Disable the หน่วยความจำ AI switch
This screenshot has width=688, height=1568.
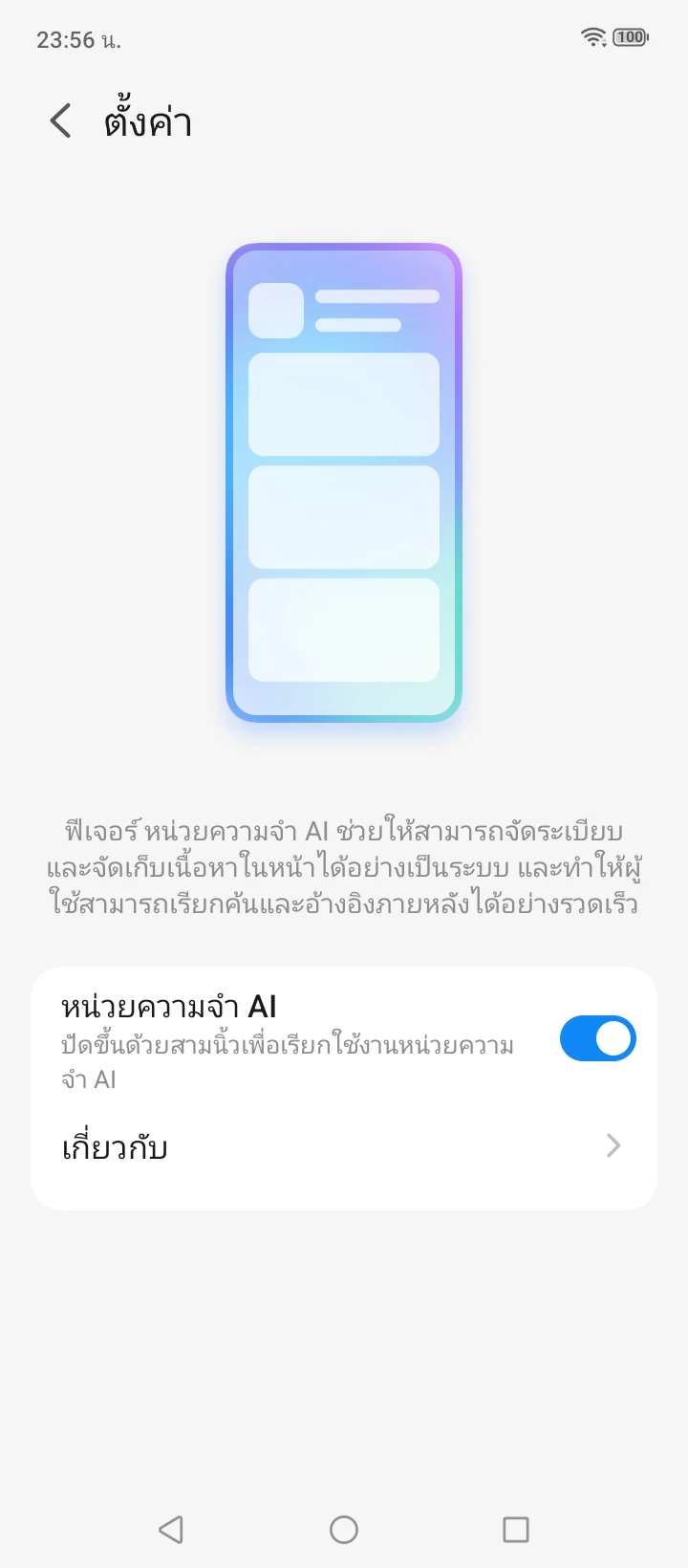coord(597,1038)
